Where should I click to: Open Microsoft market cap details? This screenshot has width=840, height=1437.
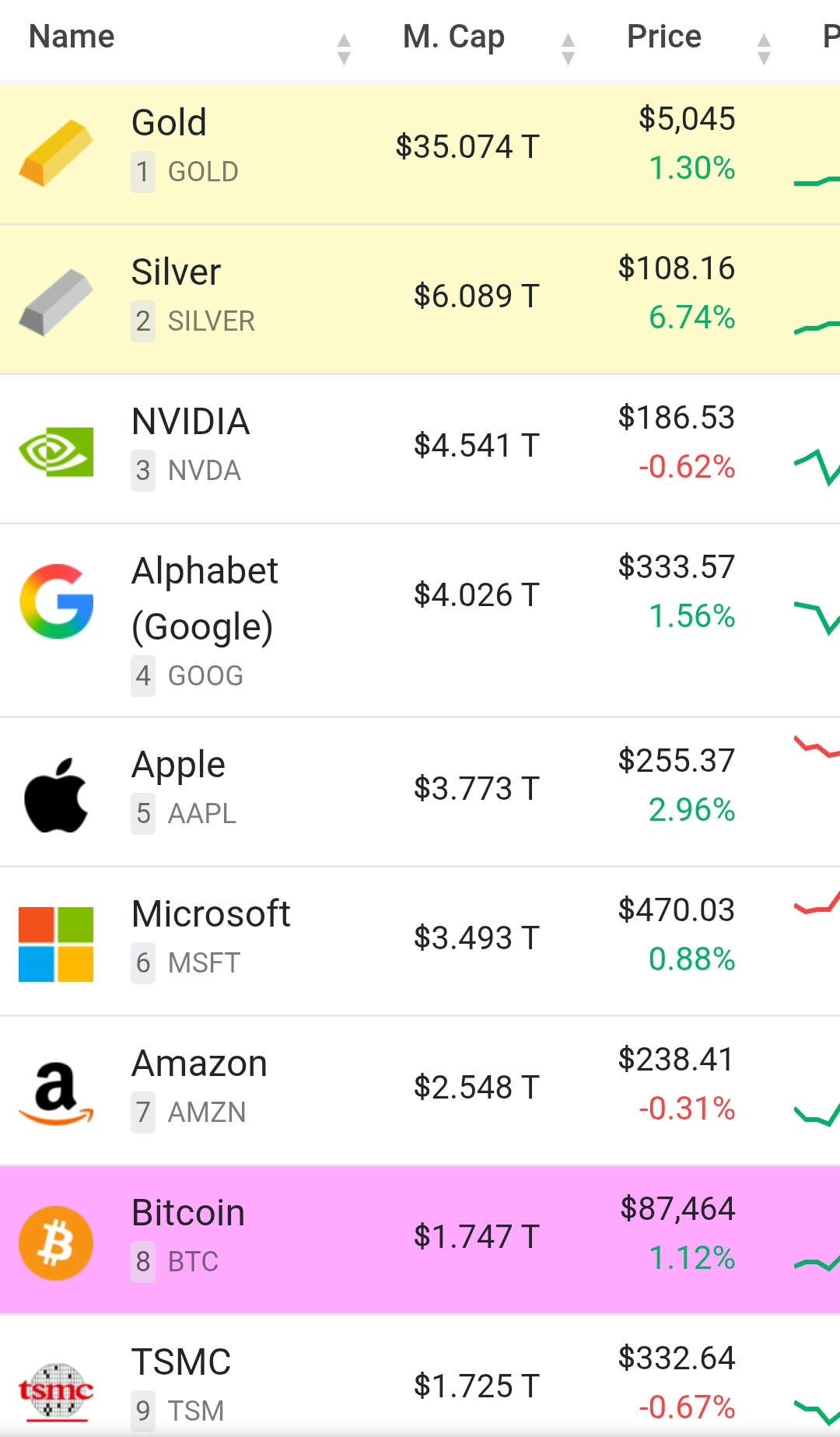476,938
